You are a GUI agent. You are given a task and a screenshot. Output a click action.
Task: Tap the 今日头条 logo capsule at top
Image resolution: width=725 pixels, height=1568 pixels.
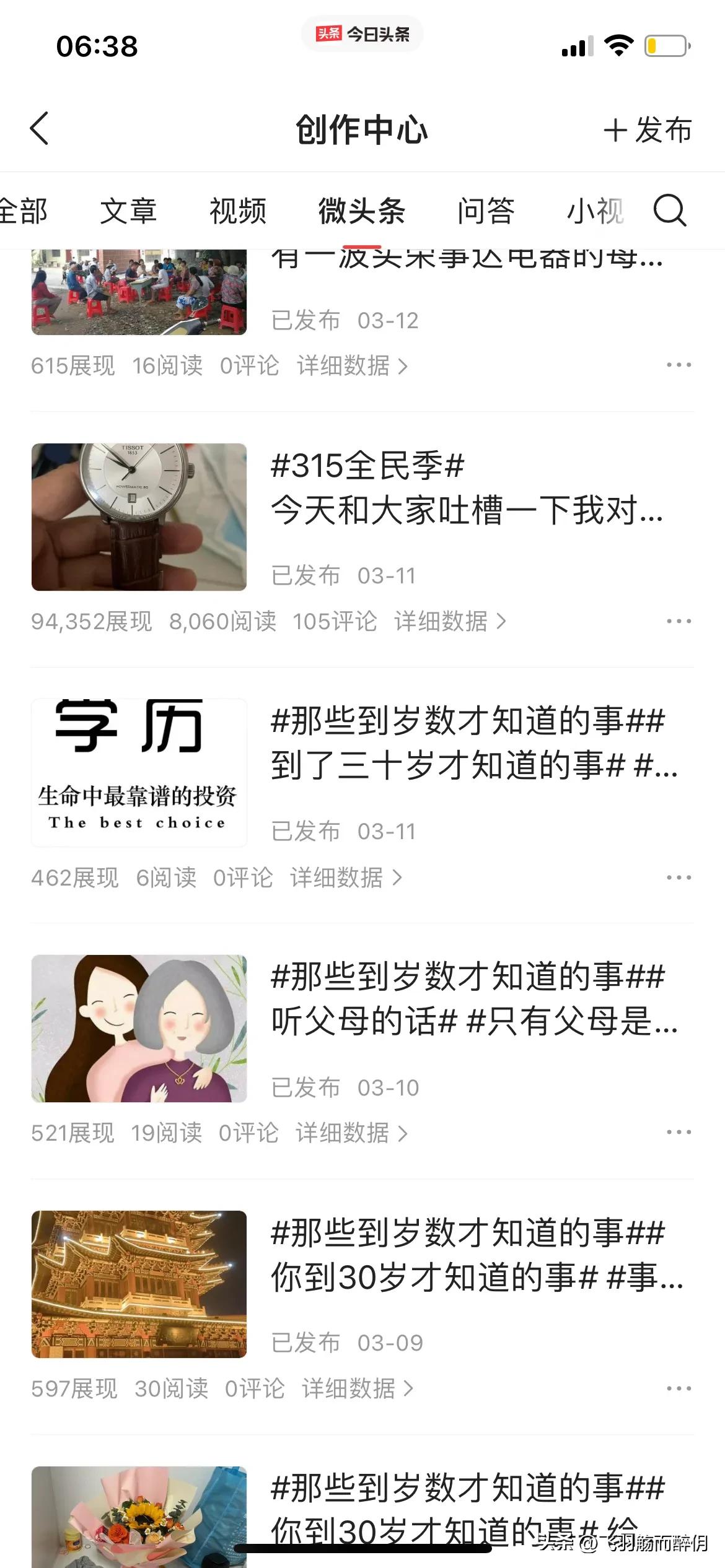click(361, 34)
